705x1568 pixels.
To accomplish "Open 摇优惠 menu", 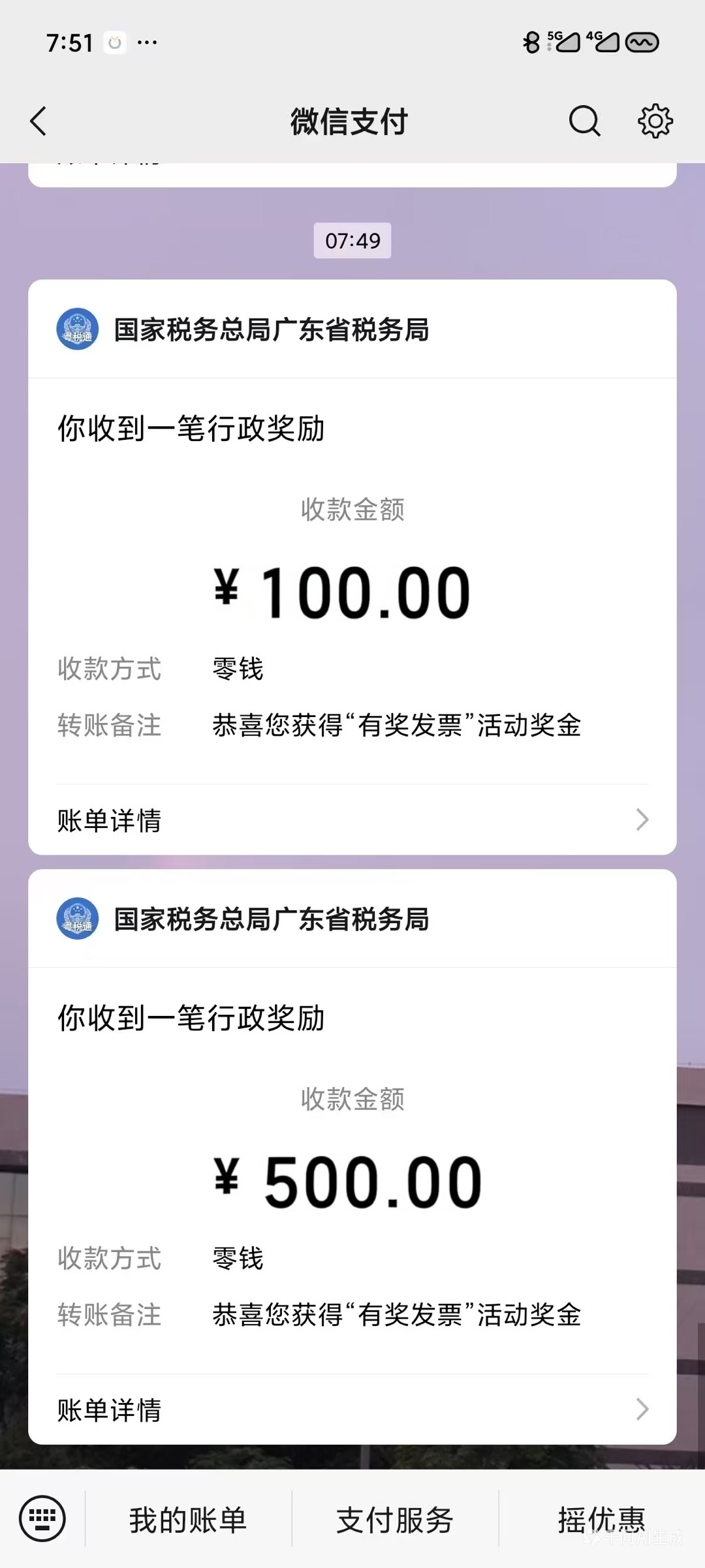I will 601,1520.
